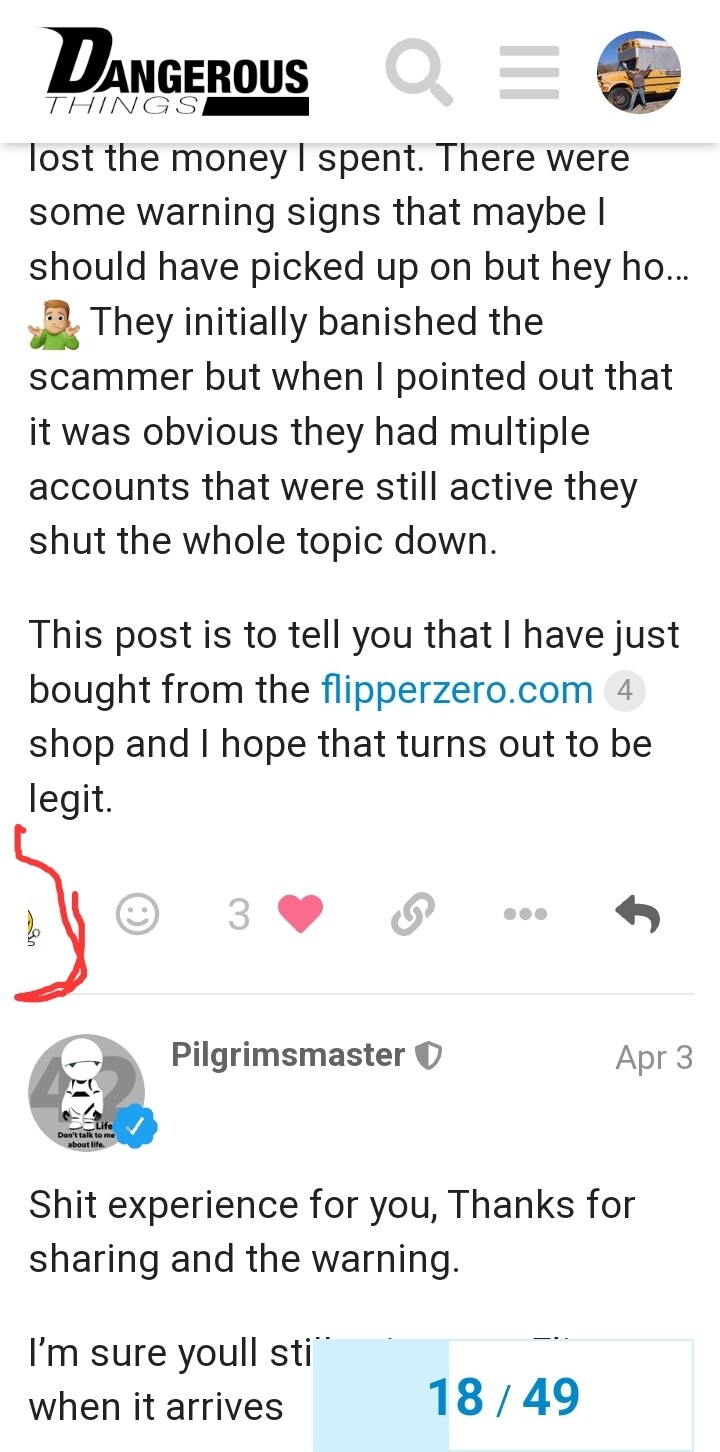Screen dimensions: 720x1452
Task: Add an emoji reaction to the post
Action: 137,914
